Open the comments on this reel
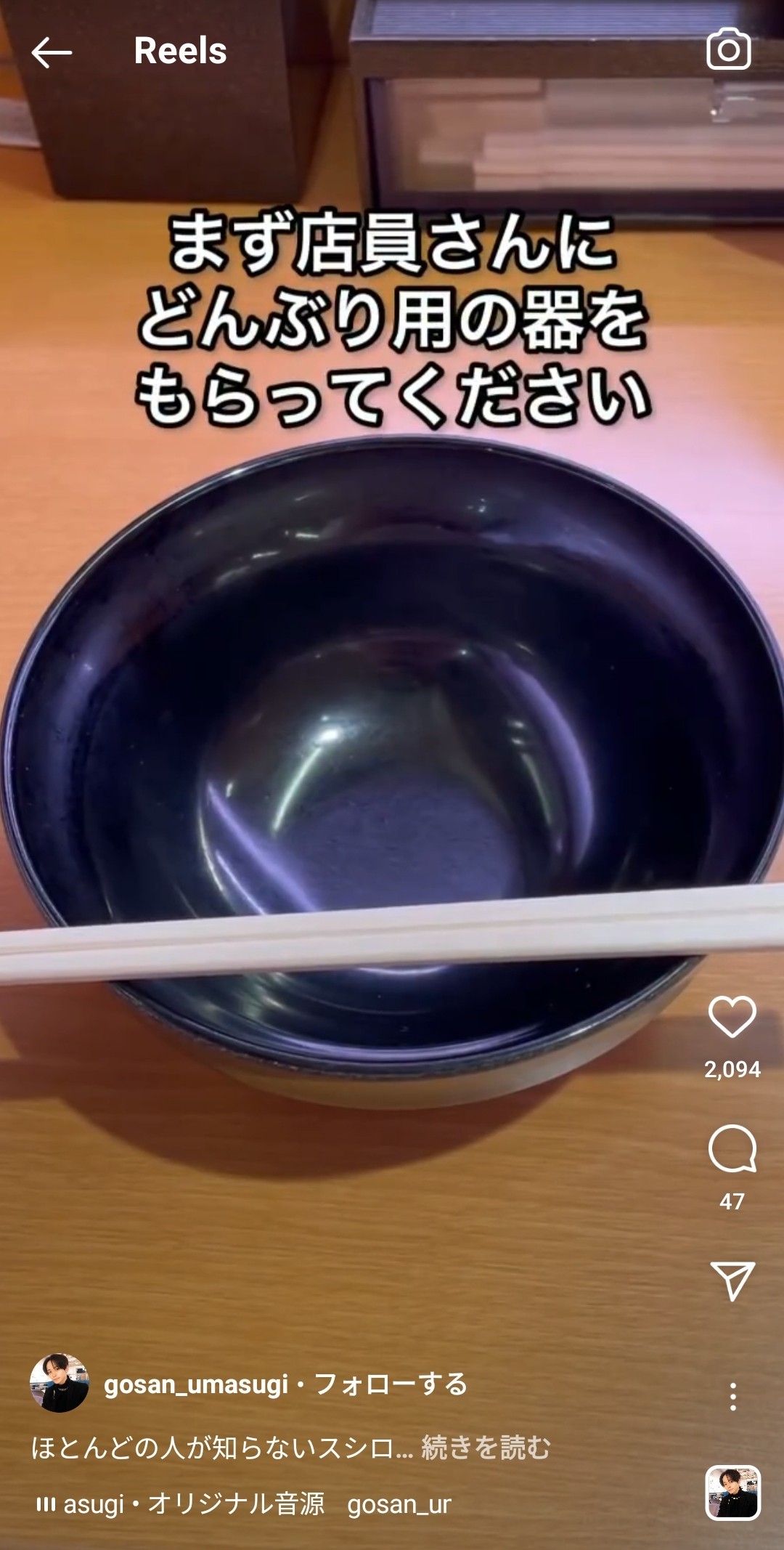This screenshot has width=784, height=1550. [x=732, y=1149]
